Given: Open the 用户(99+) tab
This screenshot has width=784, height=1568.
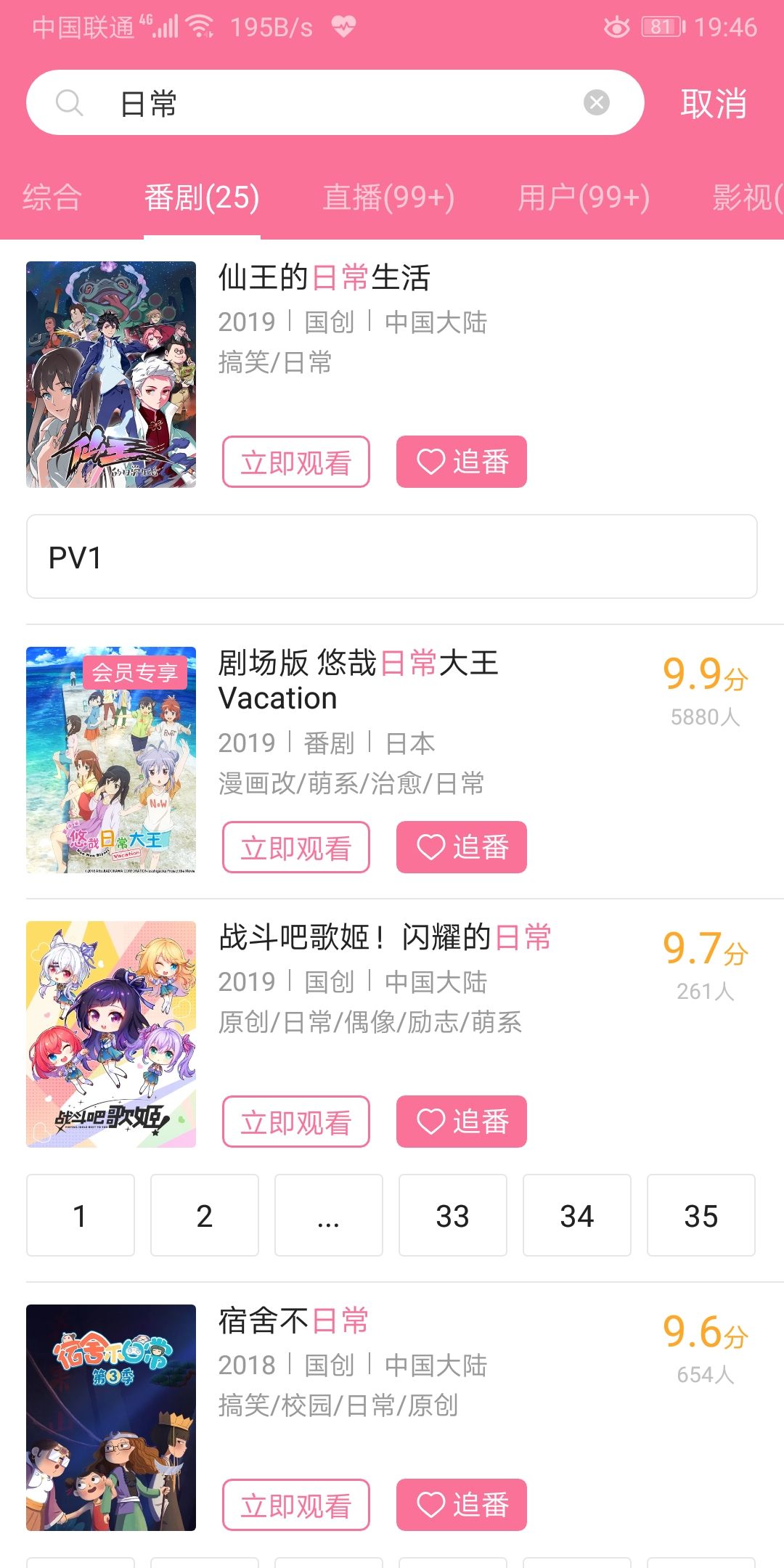Looking at the screenshot, I should point(583,197).
